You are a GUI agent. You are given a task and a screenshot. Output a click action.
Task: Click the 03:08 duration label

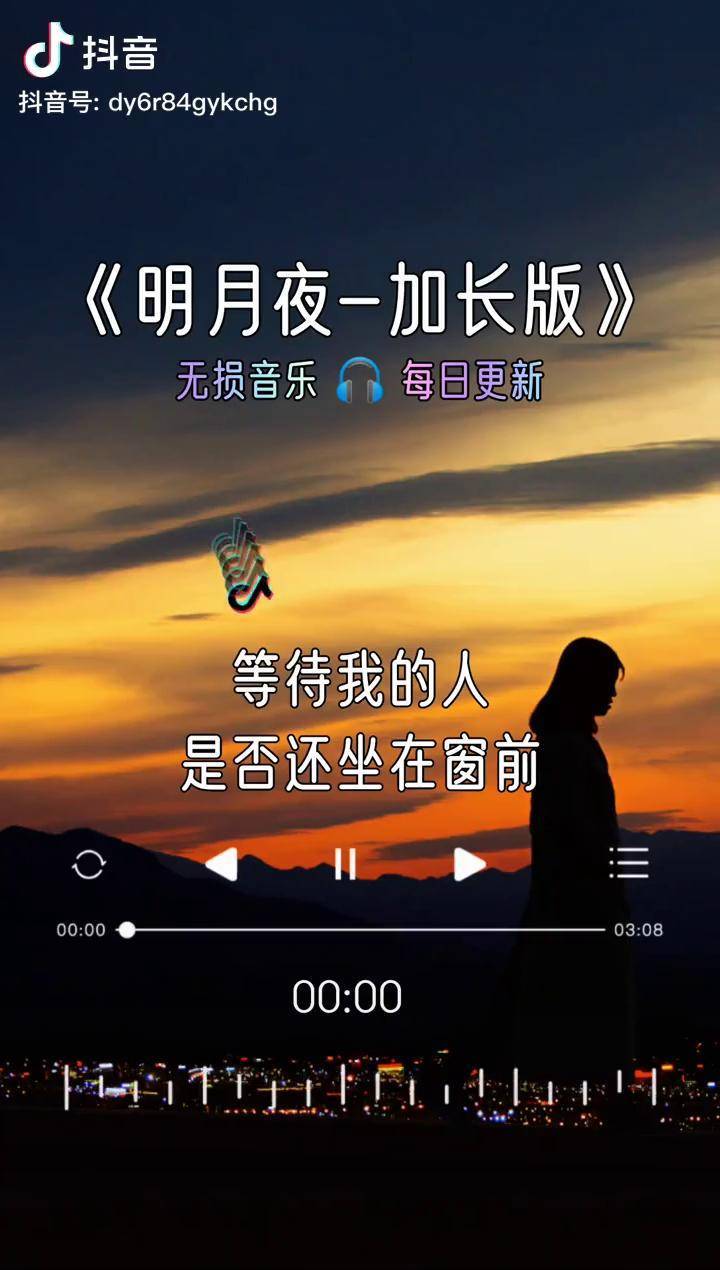tap(645, 930)
